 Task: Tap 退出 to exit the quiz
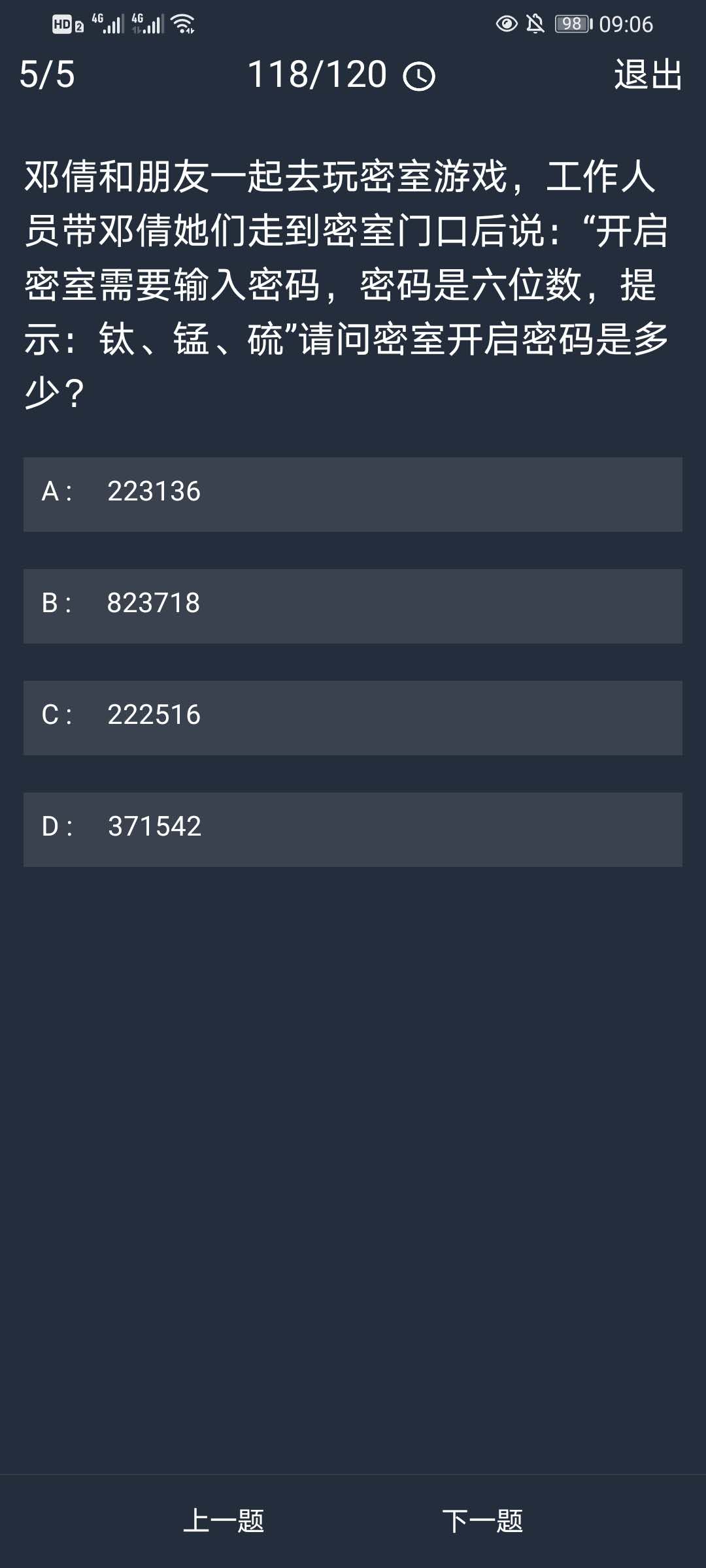pos(648,74)
